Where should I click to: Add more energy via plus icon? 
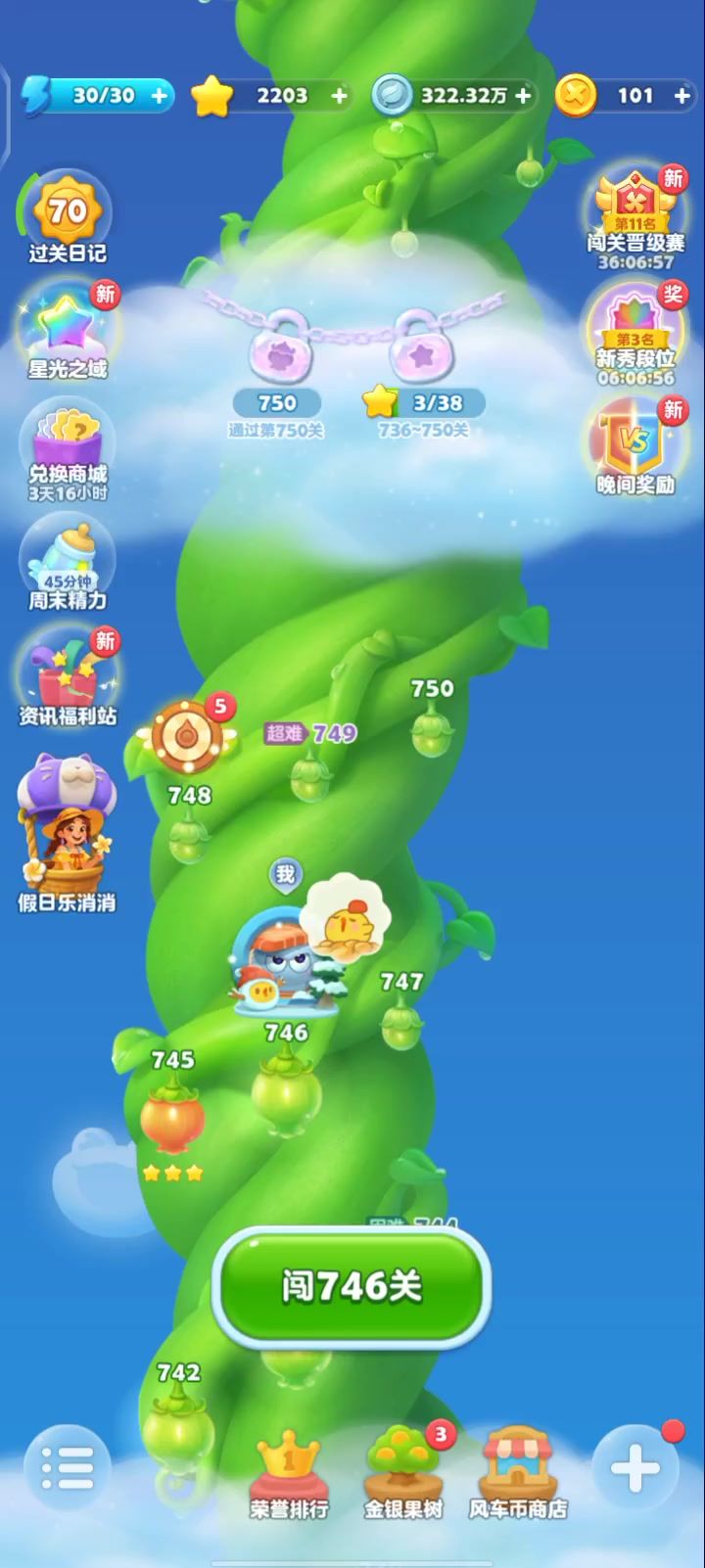159,96
